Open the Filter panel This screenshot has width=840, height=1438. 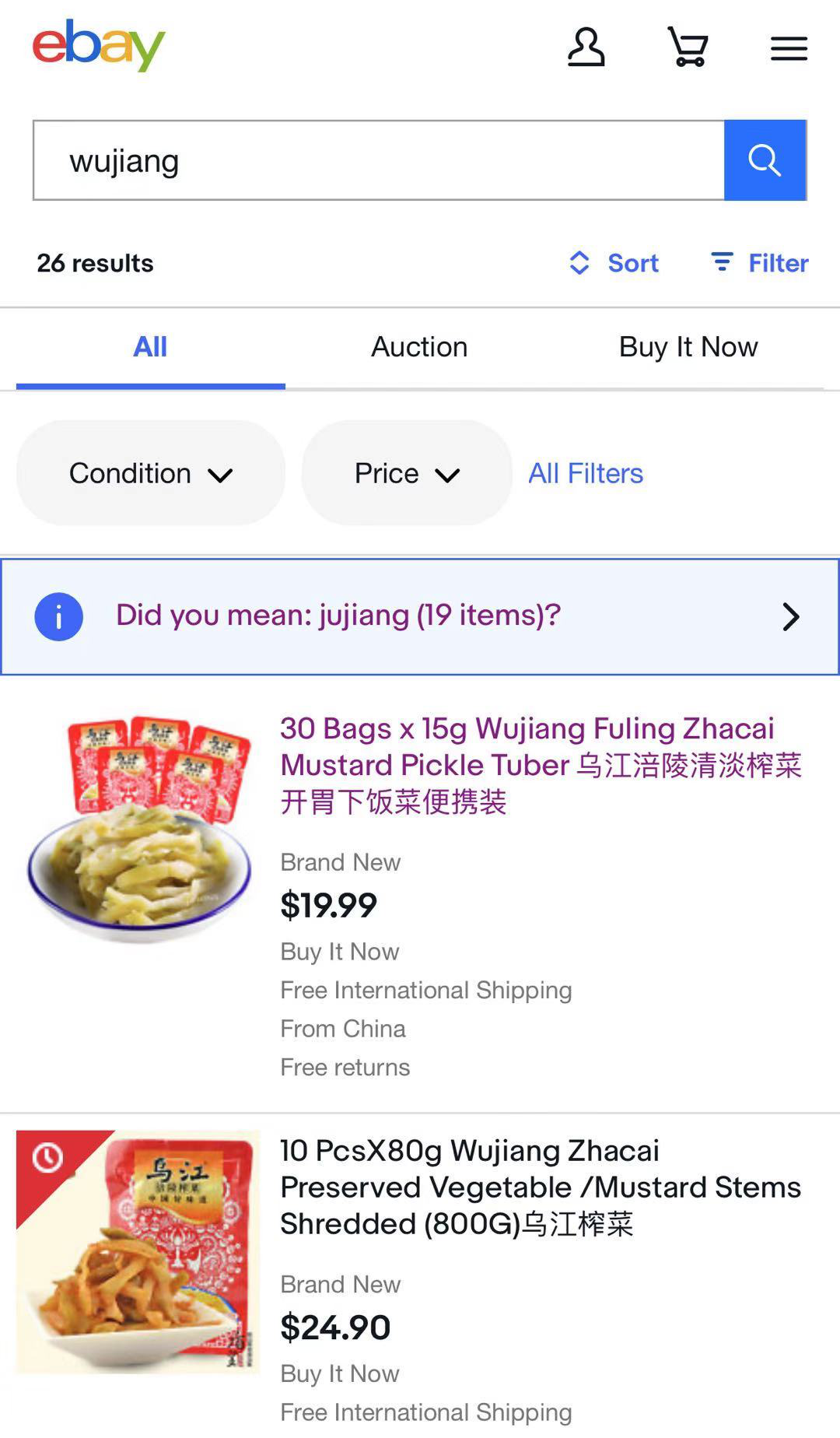(x=760, y=263)
